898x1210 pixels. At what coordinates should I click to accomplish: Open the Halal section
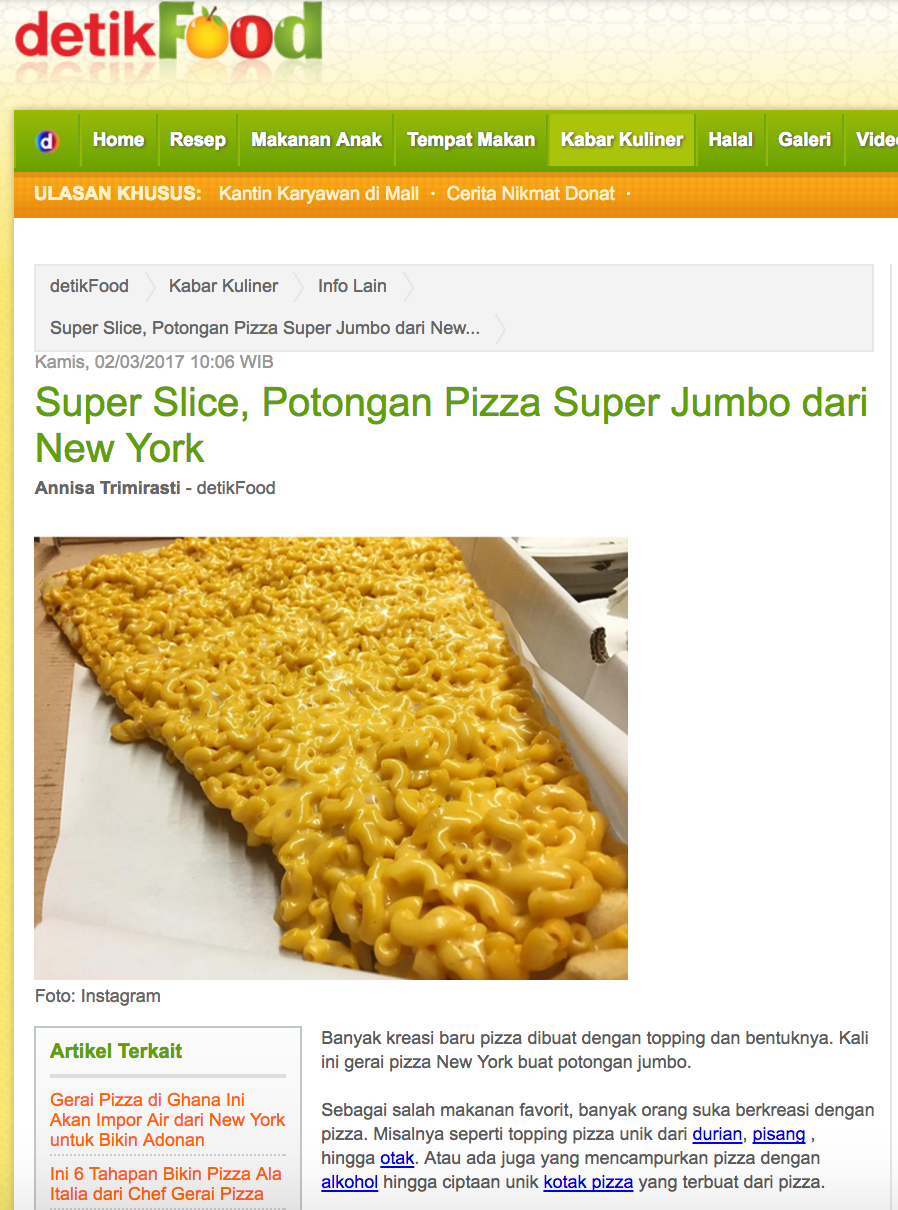pos(730,140)
